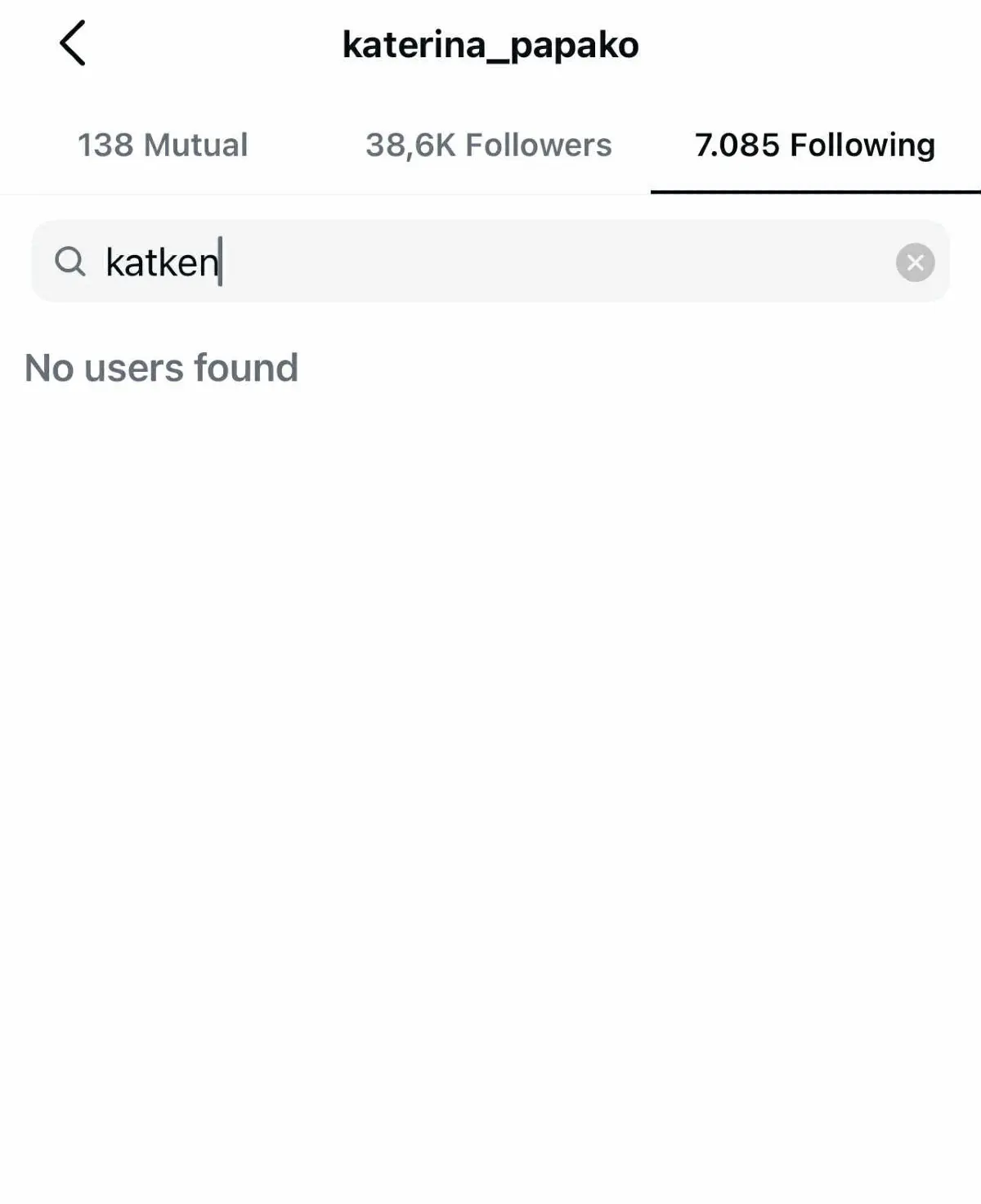This screenshot has height=1204, width=981.
Task: Place cursor after the text 'katken'
Action: click(219, 262)
